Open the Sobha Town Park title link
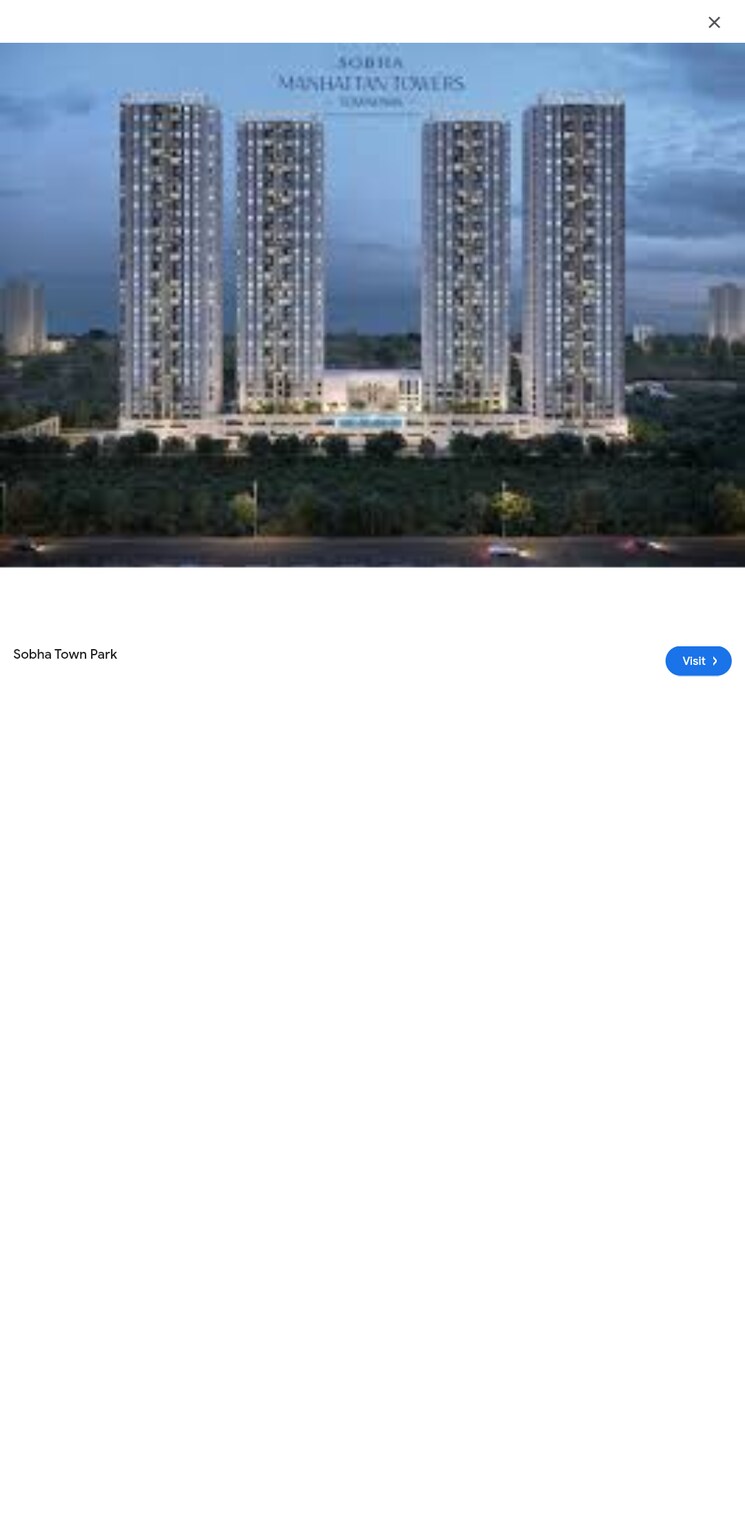The image size is (745, 1523). pos(65,654)
